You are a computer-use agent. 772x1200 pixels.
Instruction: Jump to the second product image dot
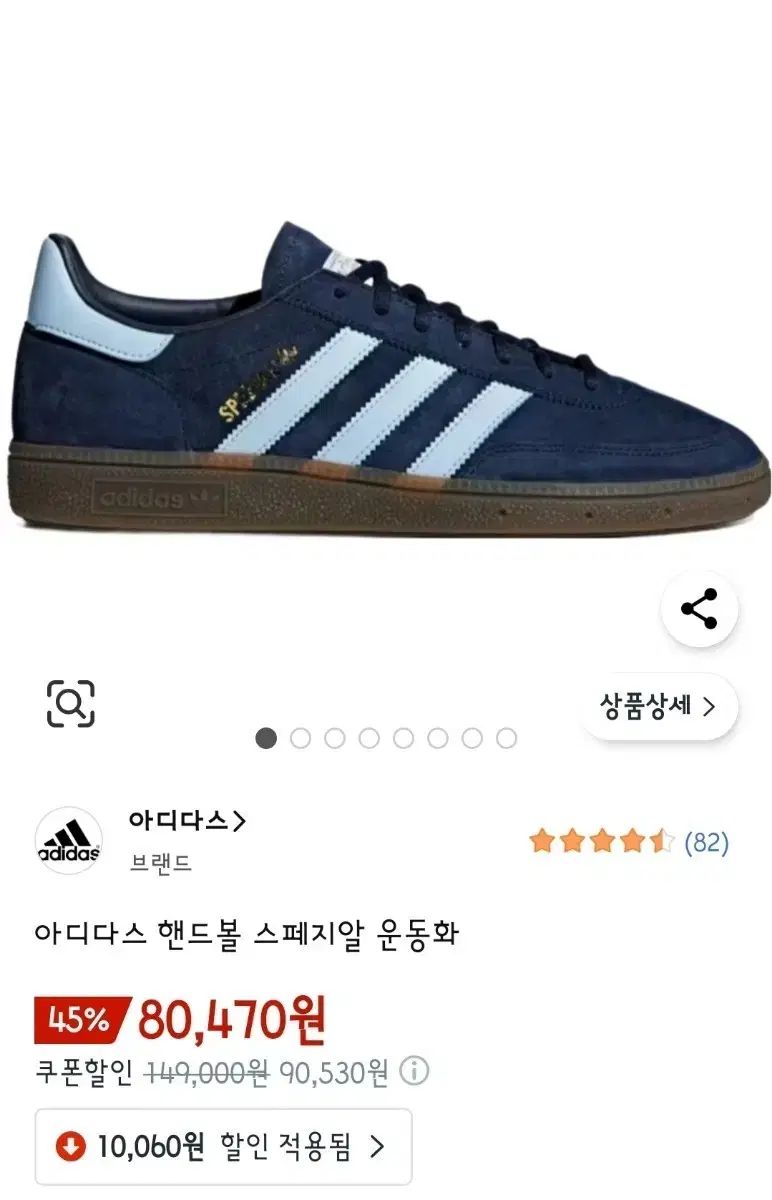300,739
